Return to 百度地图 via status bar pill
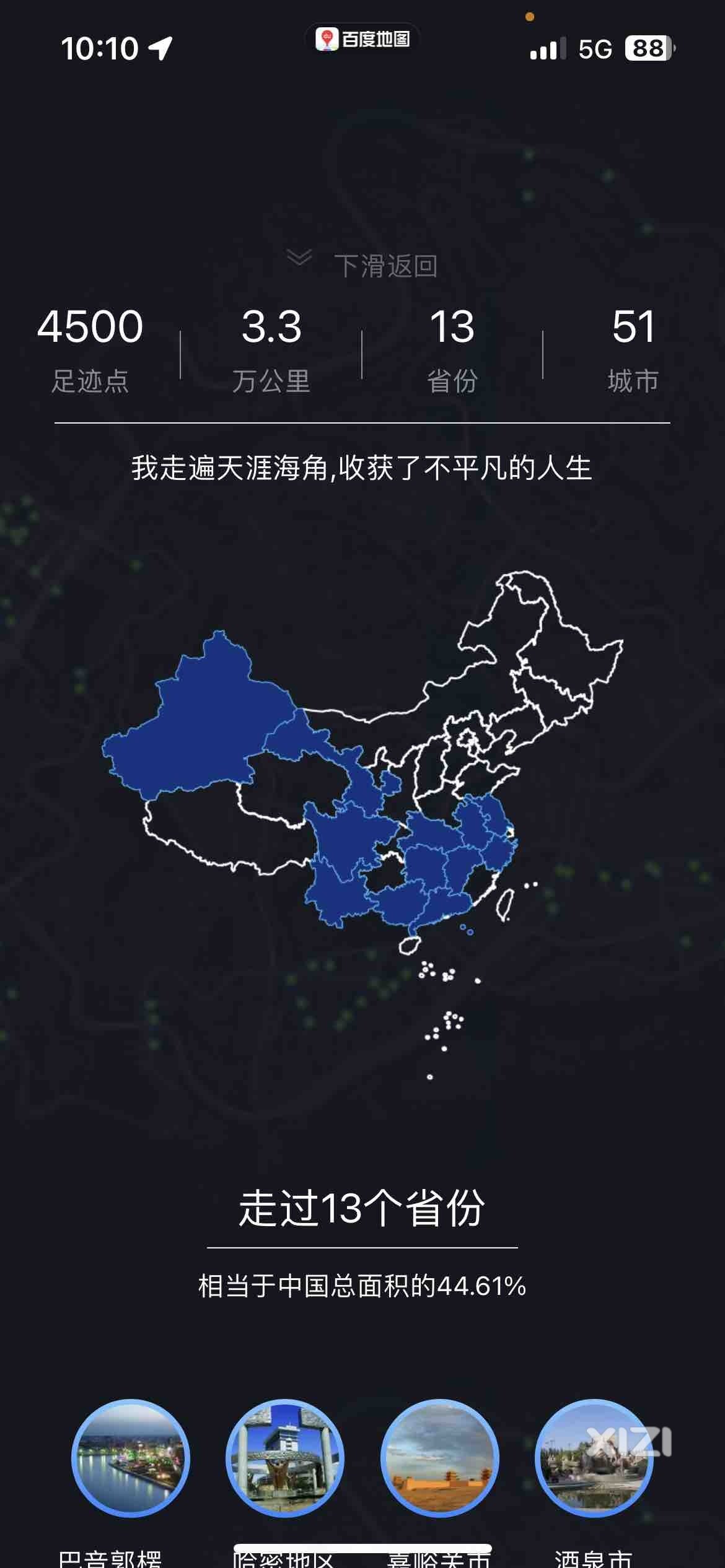 (x=362, y=40)
